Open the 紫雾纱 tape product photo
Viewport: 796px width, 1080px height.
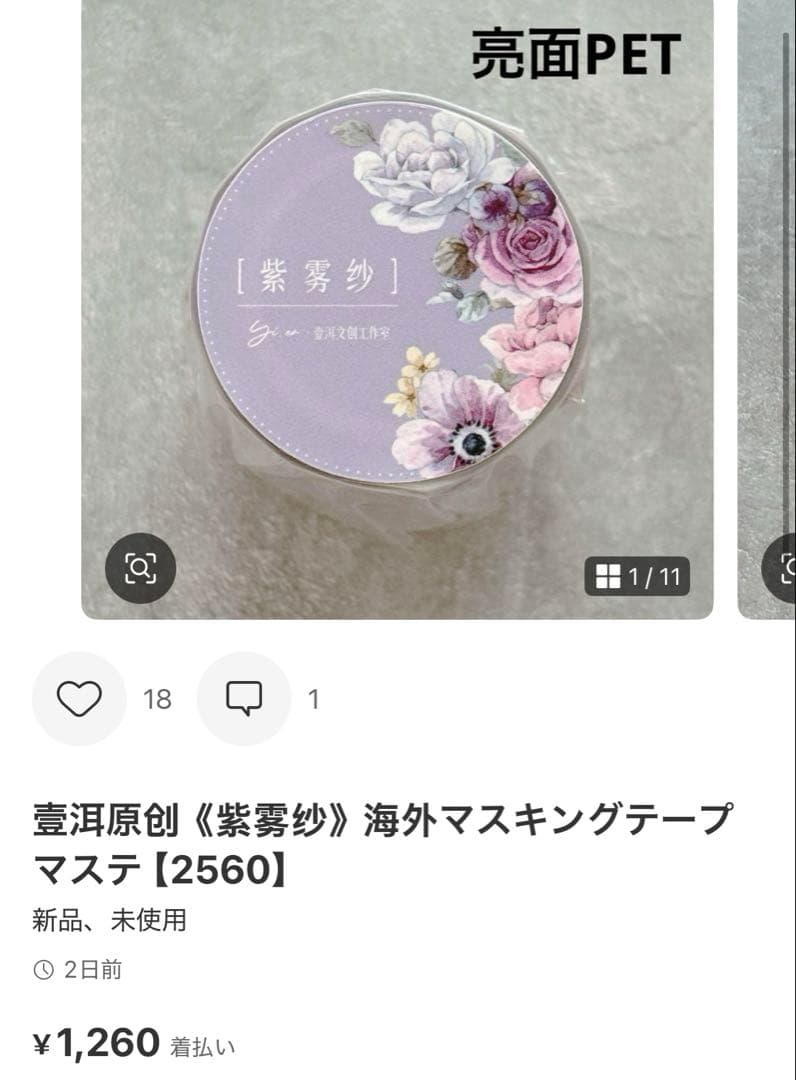click(396, 300)
